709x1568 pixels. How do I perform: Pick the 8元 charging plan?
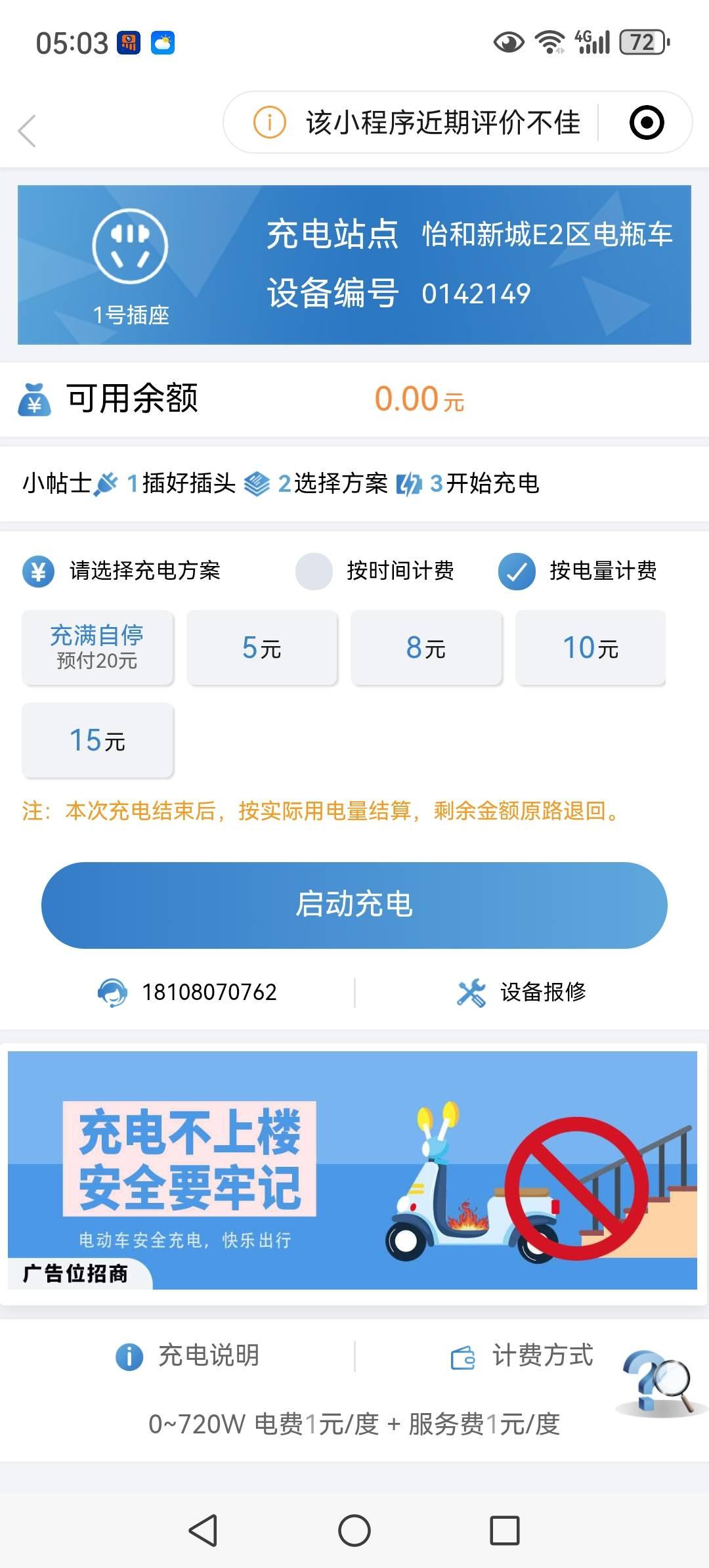(426, 647)
